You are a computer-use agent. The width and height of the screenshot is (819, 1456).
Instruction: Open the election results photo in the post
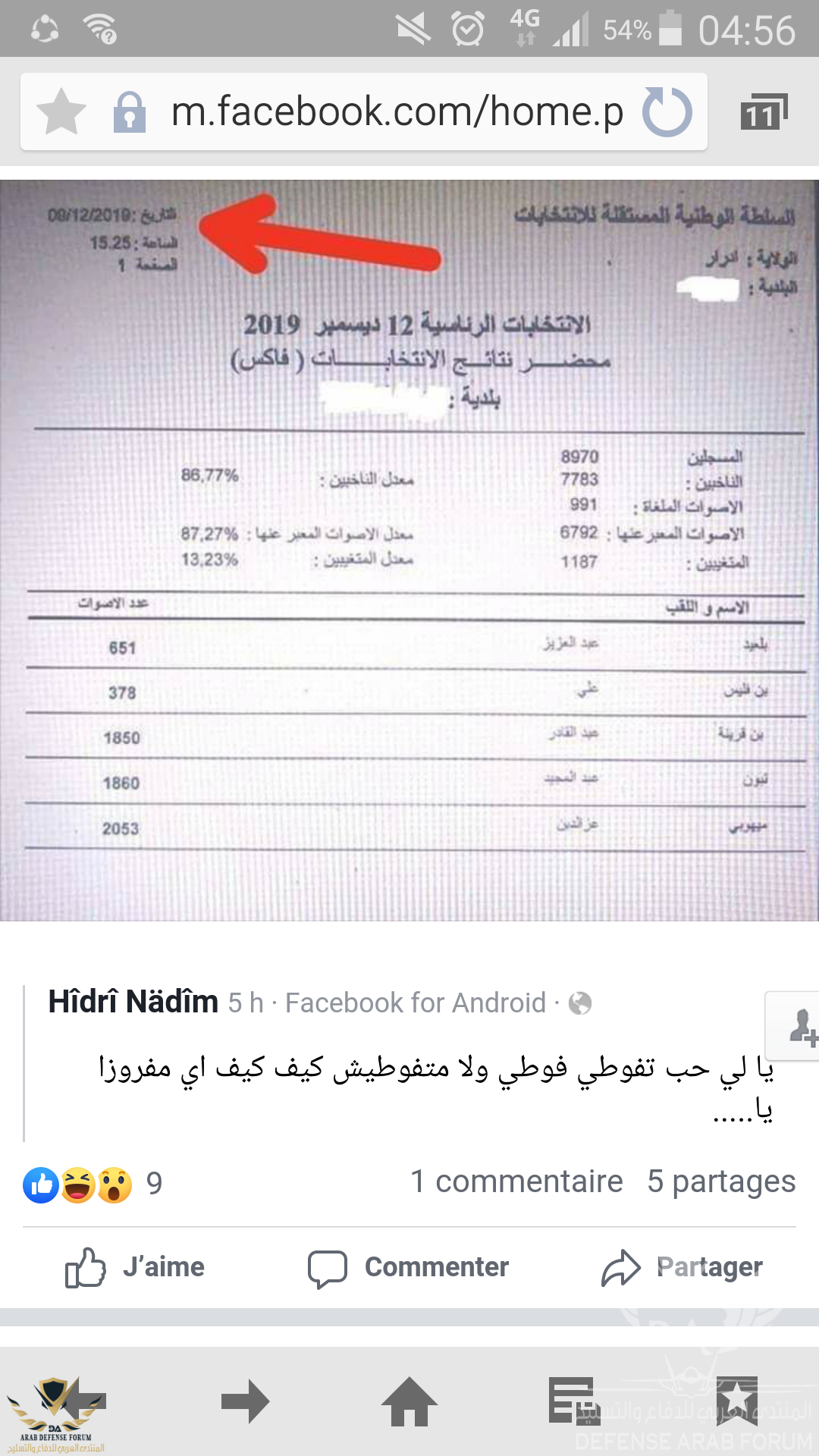tap(409, 550)
